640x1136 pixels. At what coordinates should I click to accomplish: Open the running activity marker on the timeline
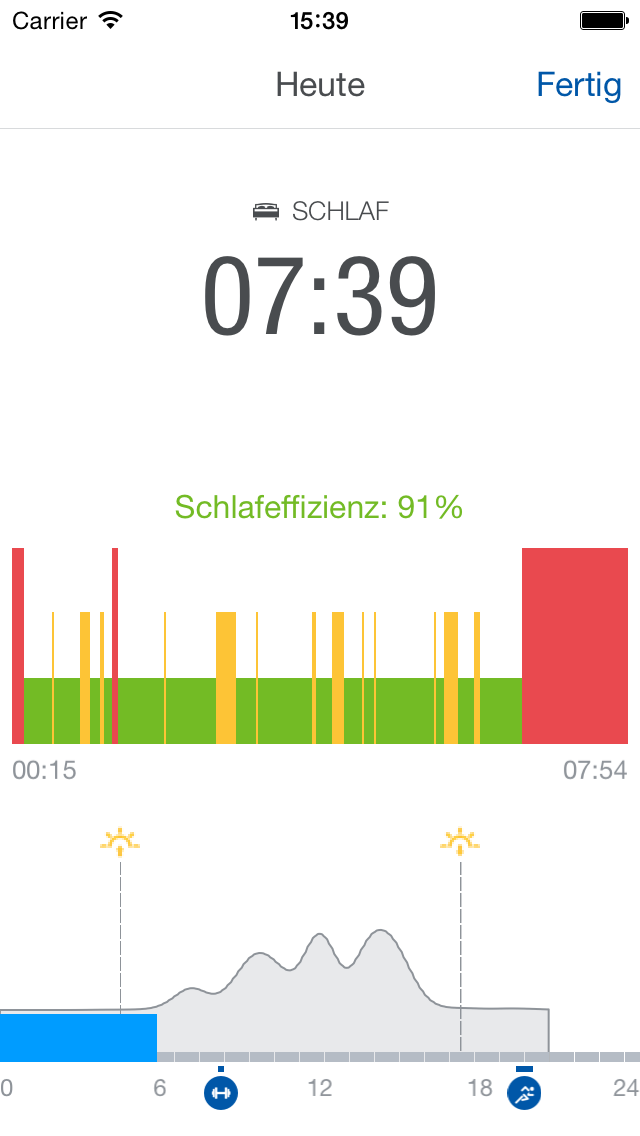click(x=524, y=1093)
